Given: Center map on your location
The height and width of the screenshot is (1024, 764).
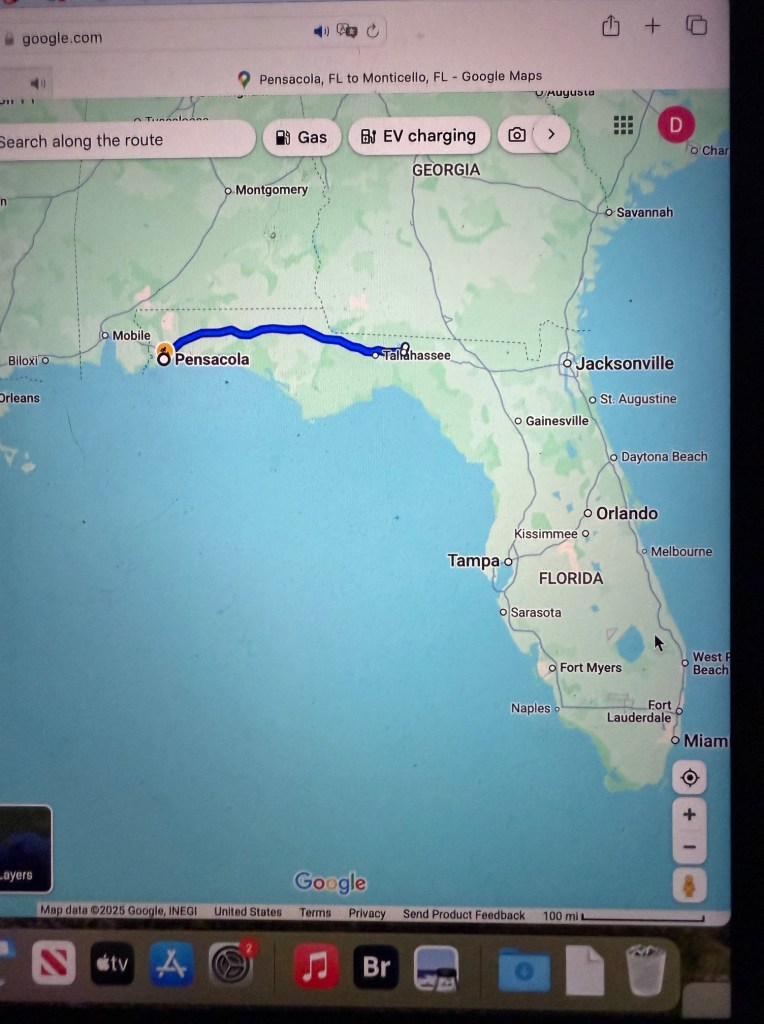Looking at the screenshot, I should 689,777.
